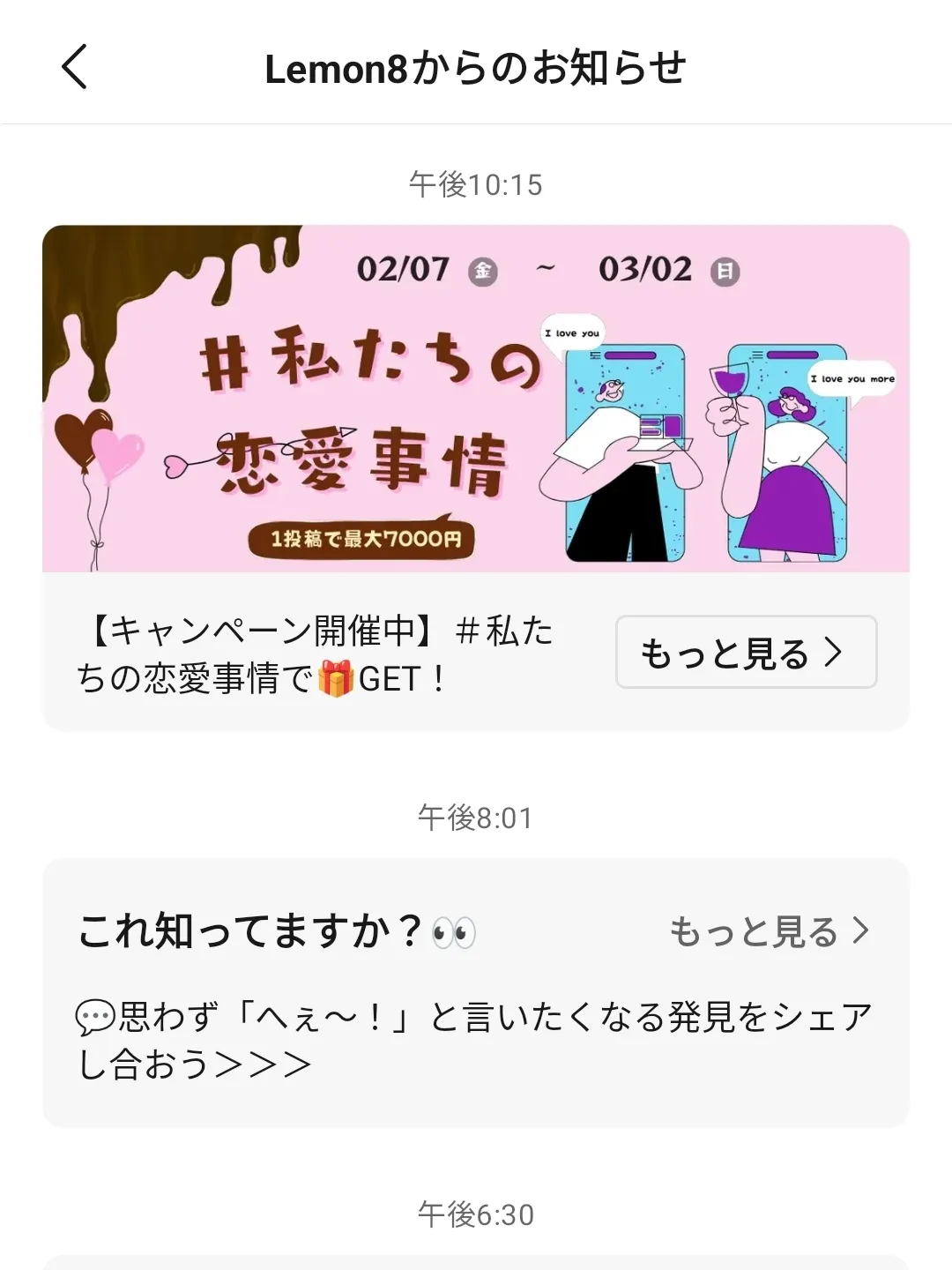Open the #私たちの恋愛事情 campaign banner

pyautogui.click(x=476, y=399)
